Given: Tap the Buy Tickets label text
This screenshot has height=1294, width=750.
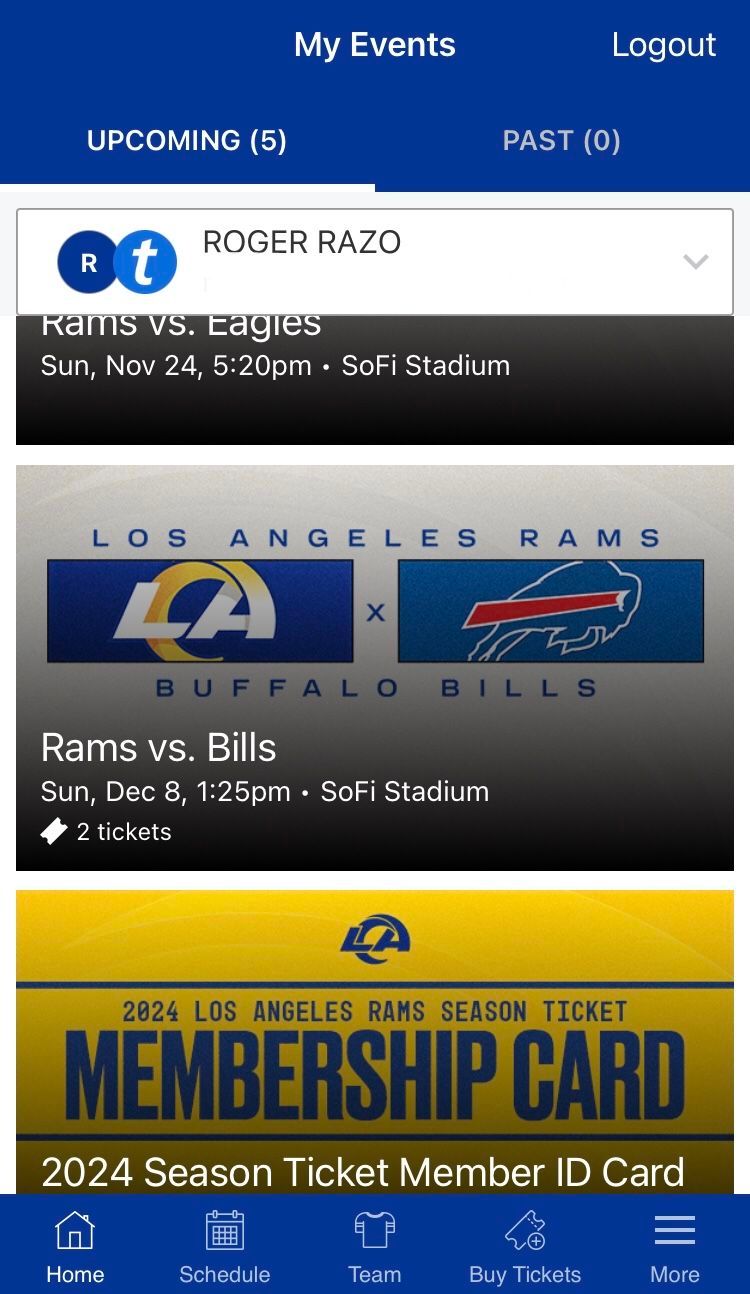Looking at the screenshot, I should click(524, 1274).
